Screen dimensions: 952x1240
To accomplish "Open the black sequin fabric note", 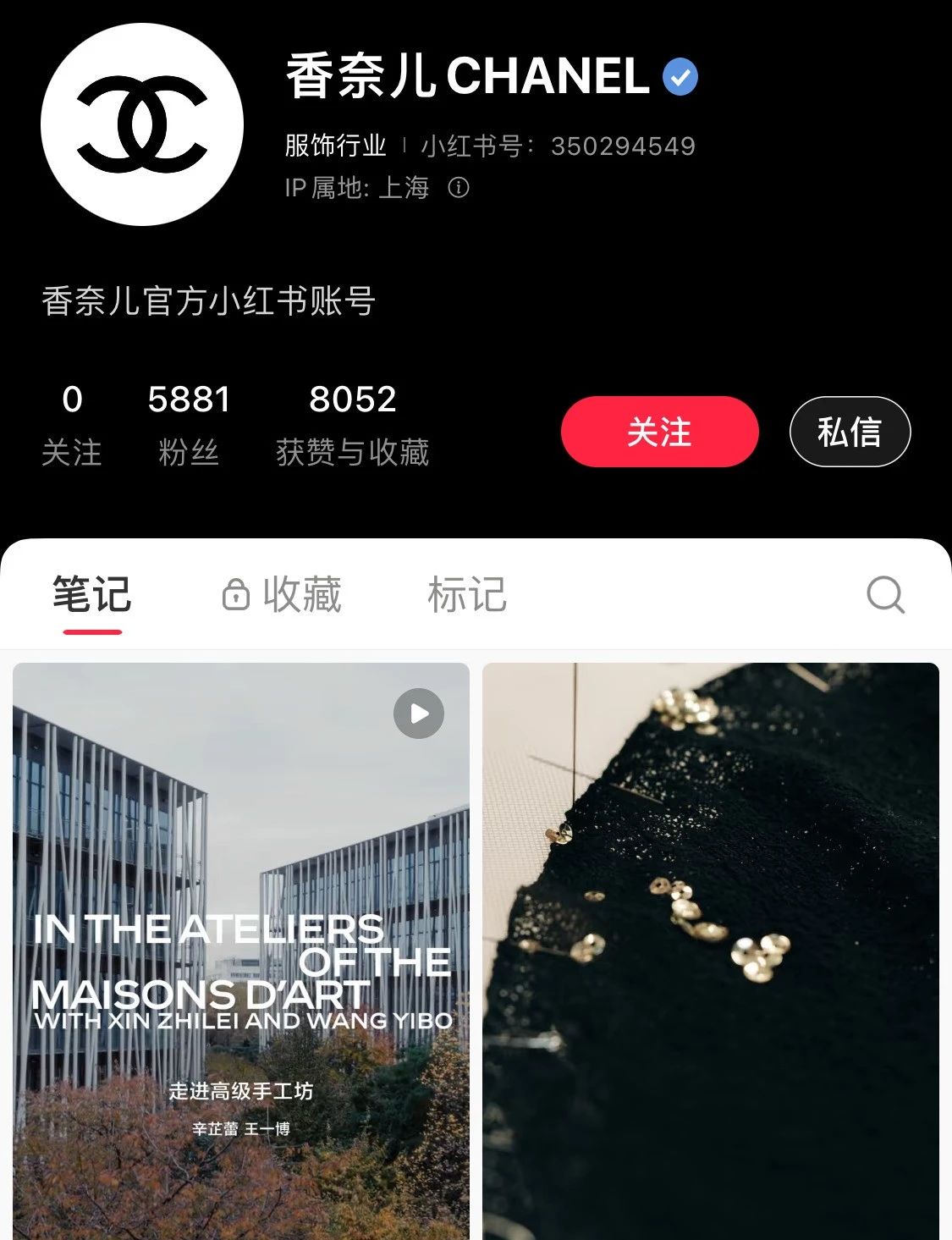I will point(711,948).
